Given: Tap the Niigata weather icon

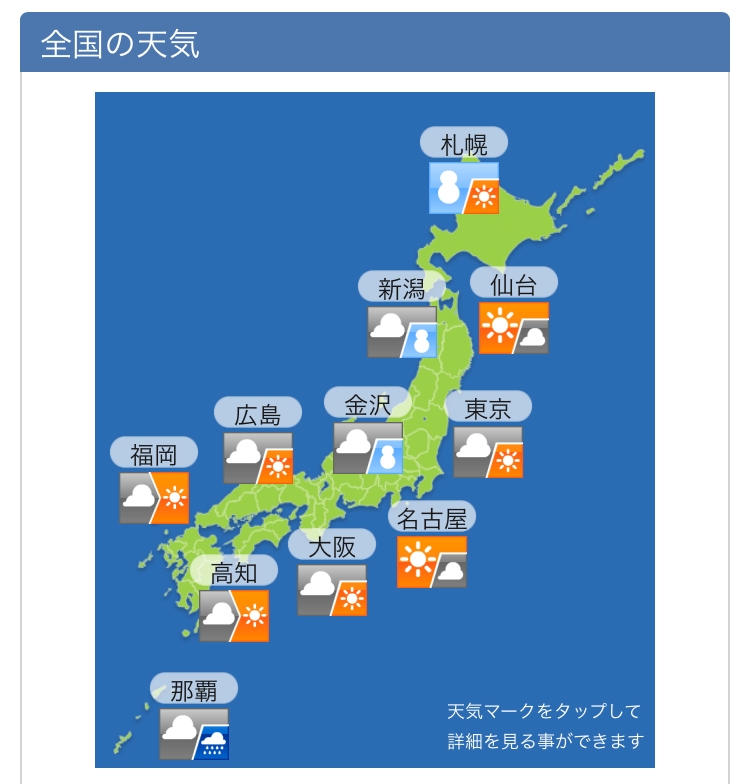Looking at the screenshot, I should 402,332.
